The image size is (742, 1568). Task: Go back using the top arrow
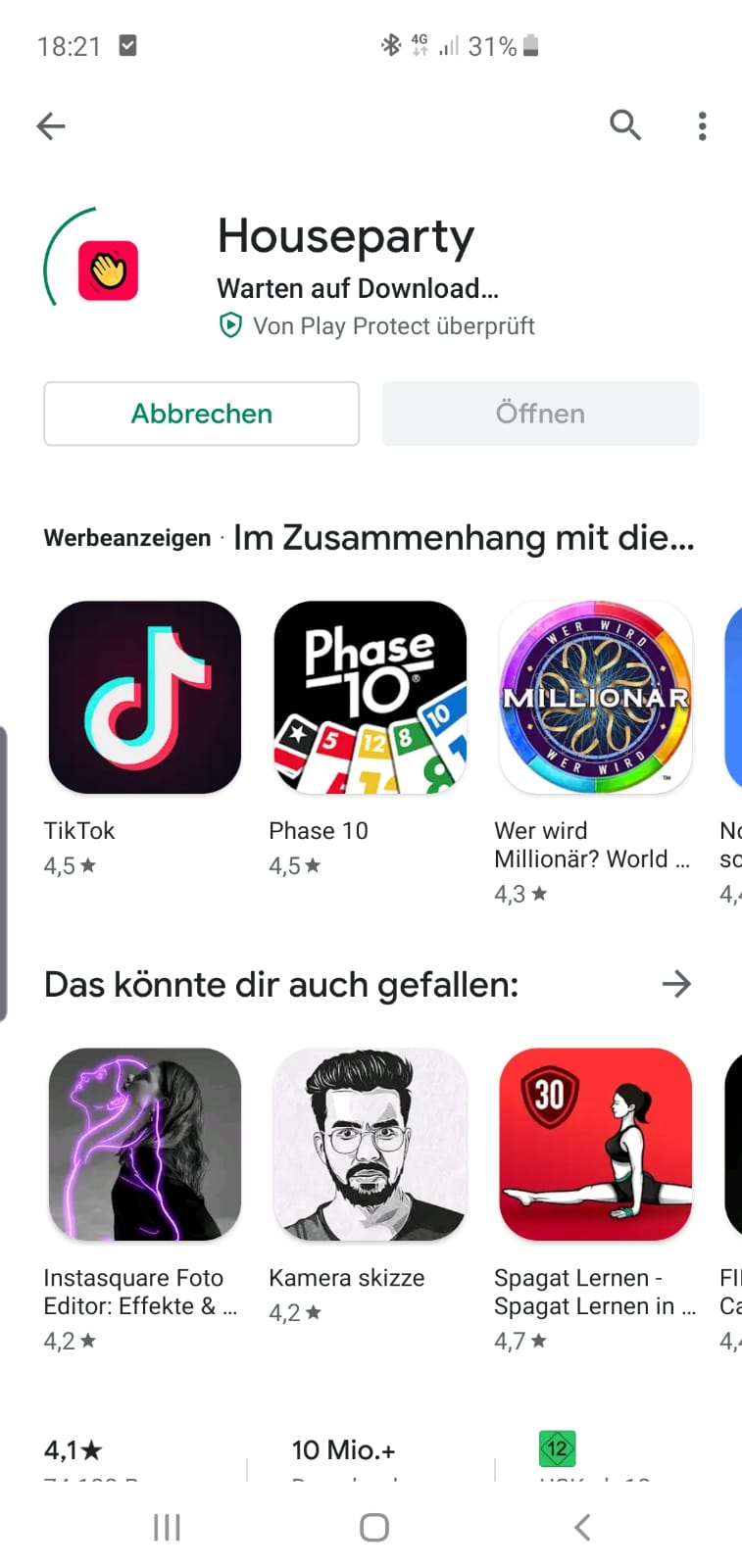tap(51, 125)
